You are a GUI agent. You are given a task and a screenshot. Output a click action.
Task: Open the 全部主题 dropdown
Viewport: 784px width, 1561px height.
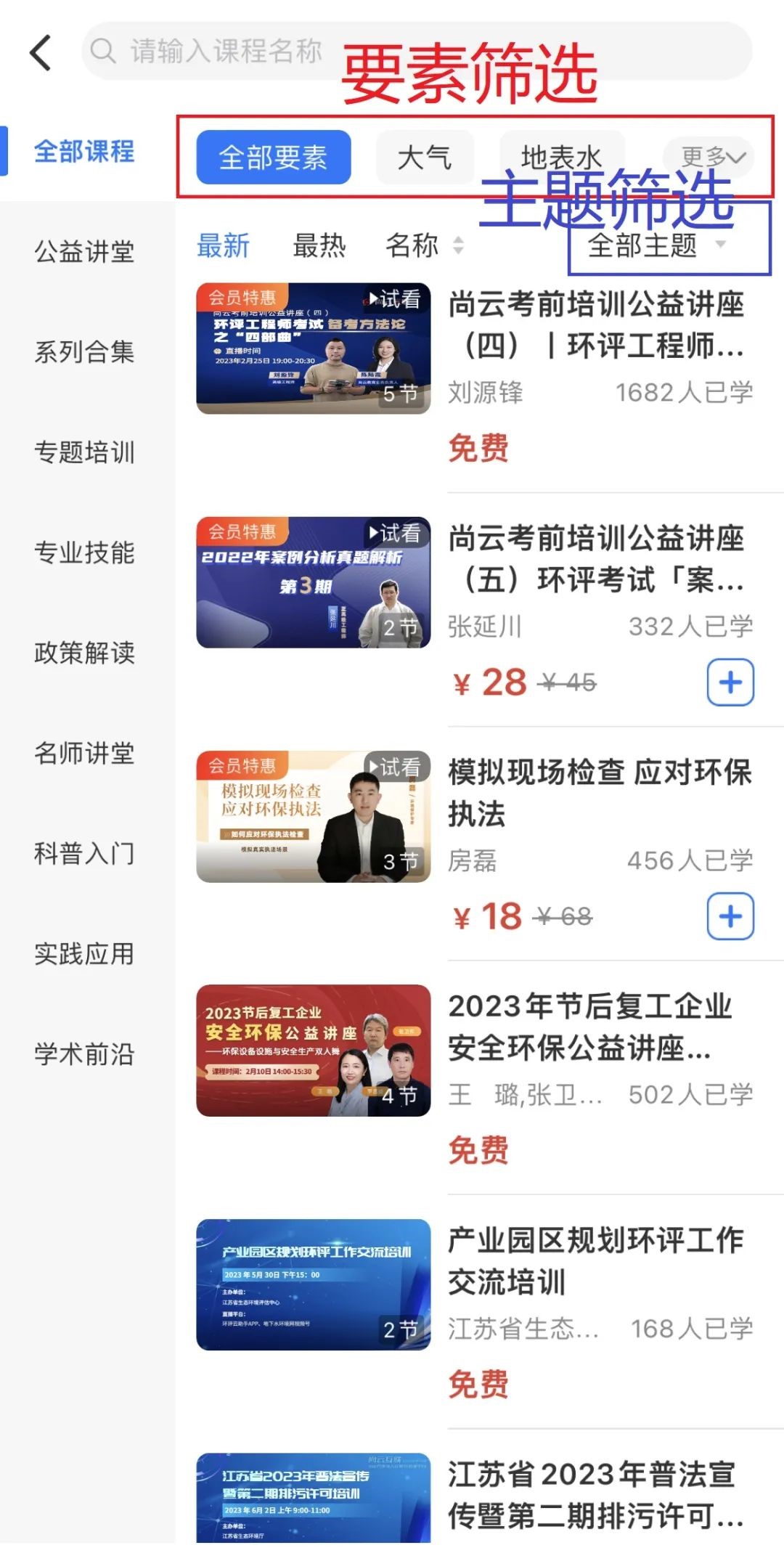[x=656, y=245]
